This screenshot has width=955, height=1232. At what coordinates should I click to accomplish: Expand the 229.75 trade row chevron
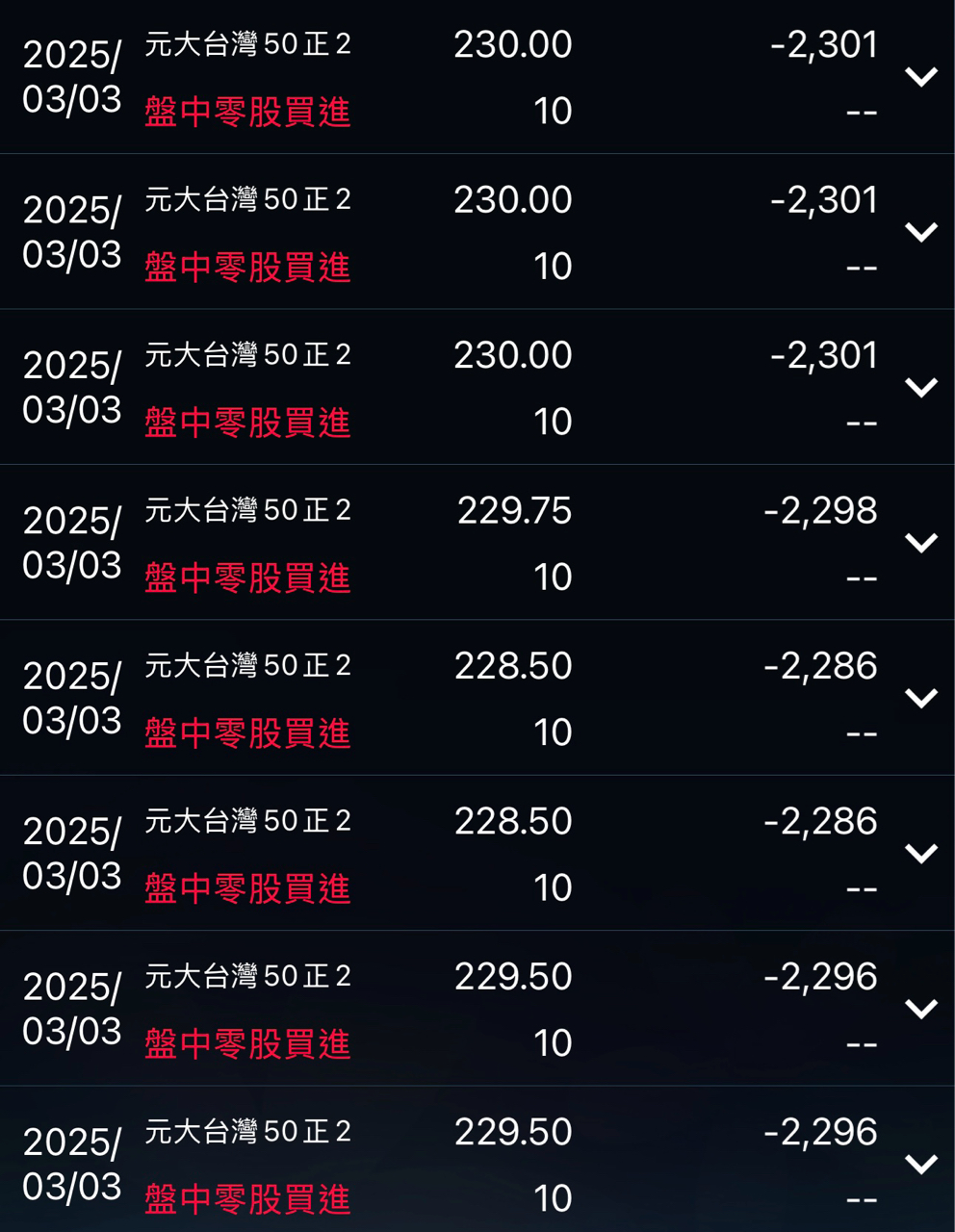[921, 543]
